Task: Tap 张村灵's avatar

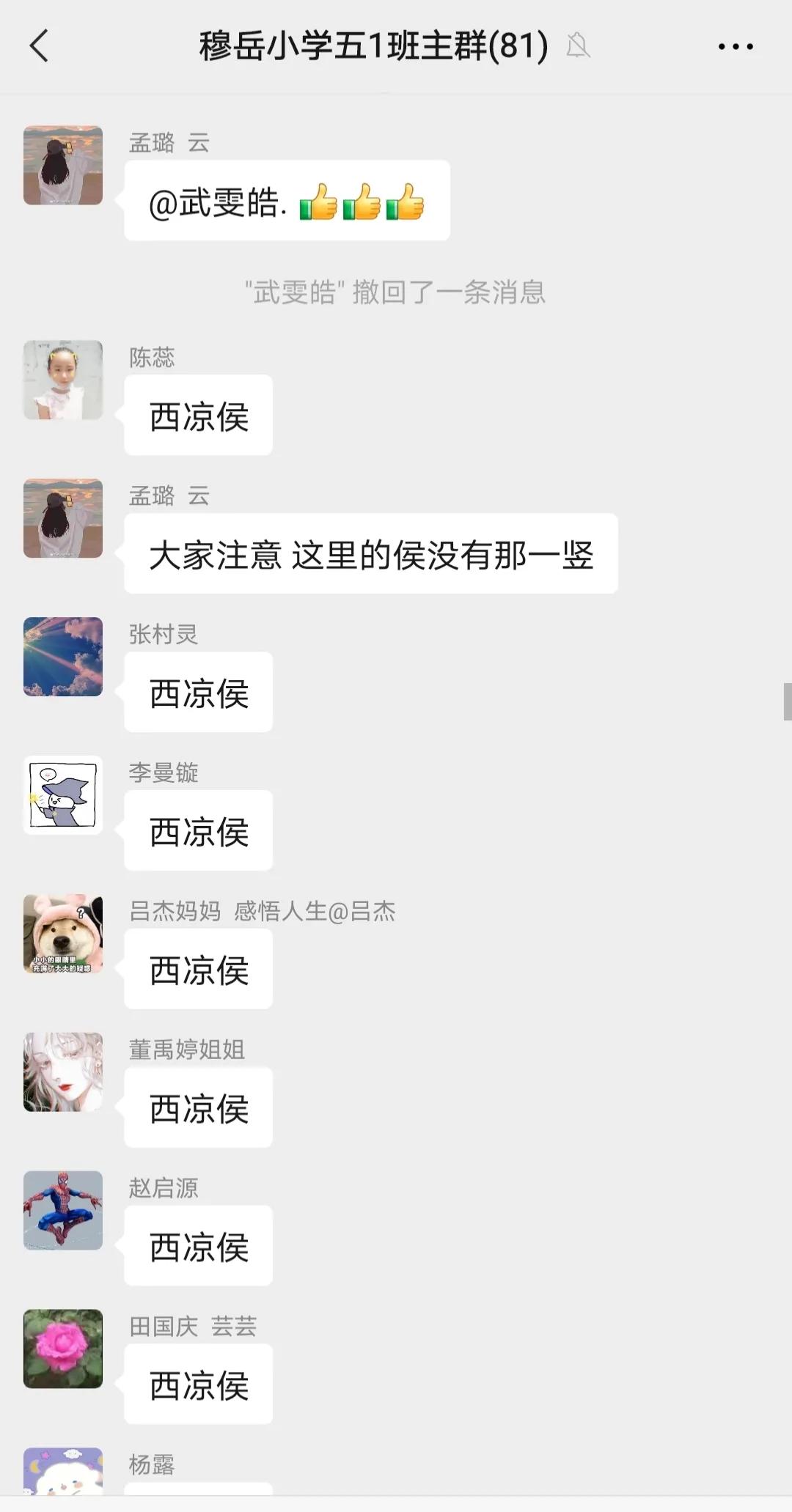Action: [63, 657]
